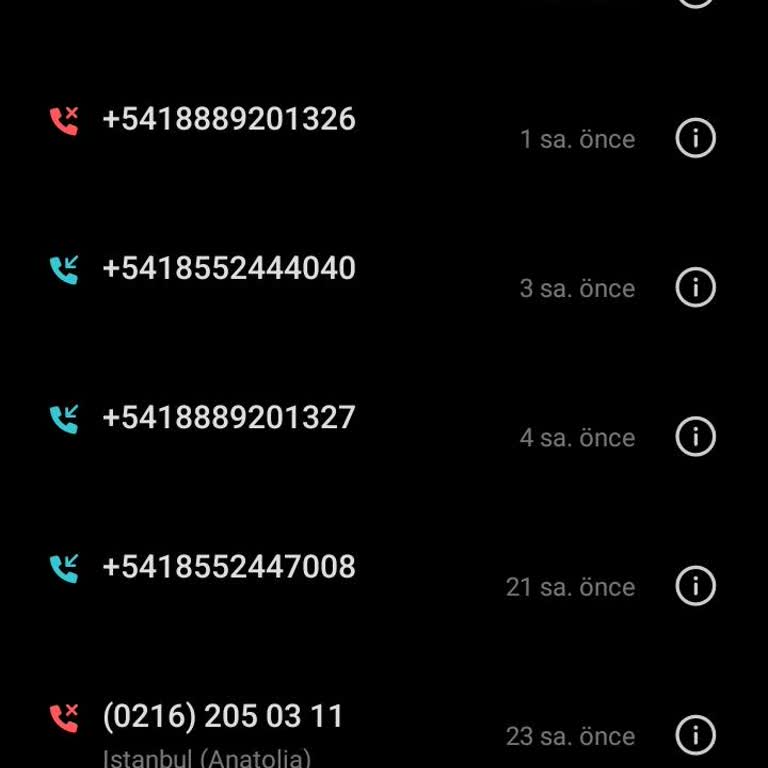This screenshot has width=768, height=768.
Task: Show details of +5418889201327 call
Action: coord(696,436)
